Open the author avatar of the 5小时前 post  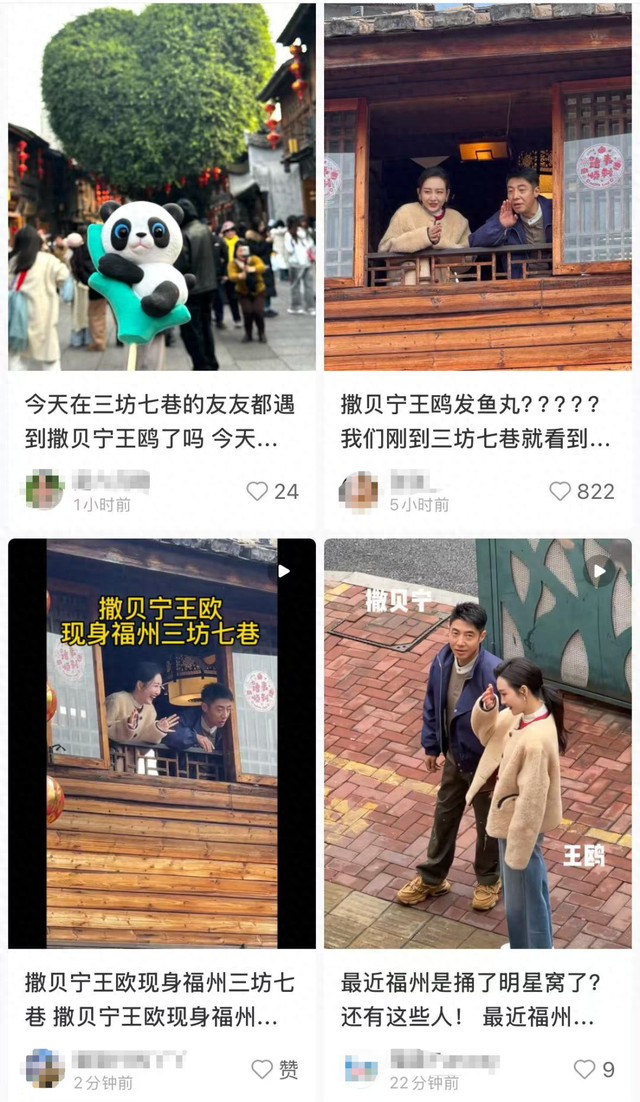click(359, 490)
